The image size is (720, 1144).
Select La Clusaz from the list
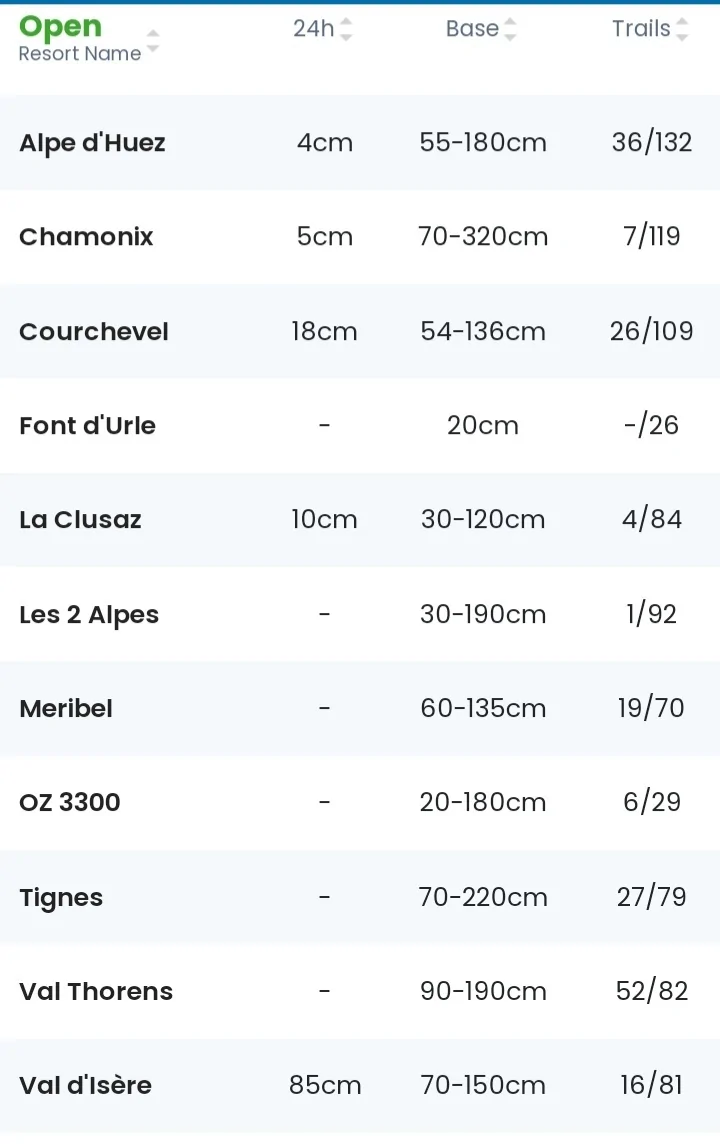(80, 520)
